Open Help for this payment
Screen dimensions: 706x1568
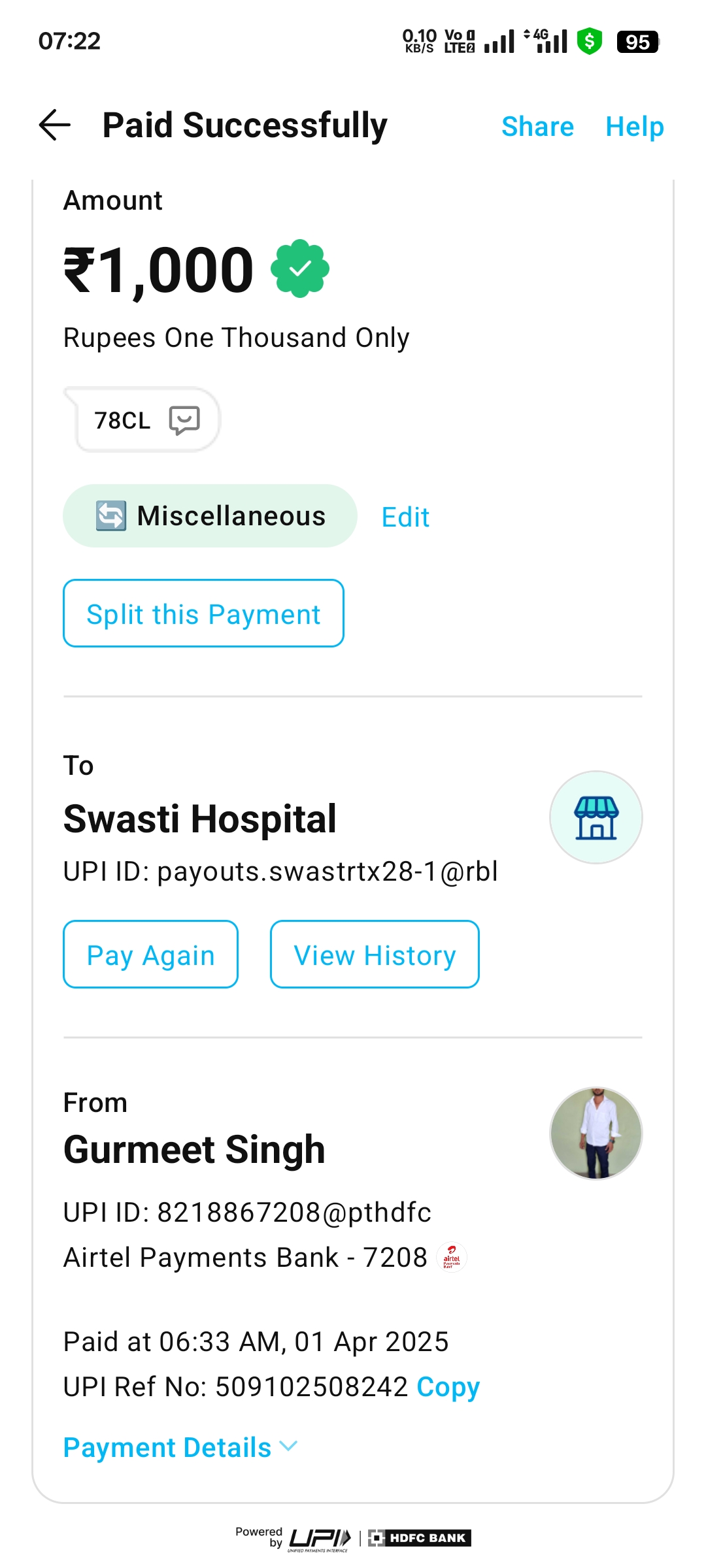[634, 126]
